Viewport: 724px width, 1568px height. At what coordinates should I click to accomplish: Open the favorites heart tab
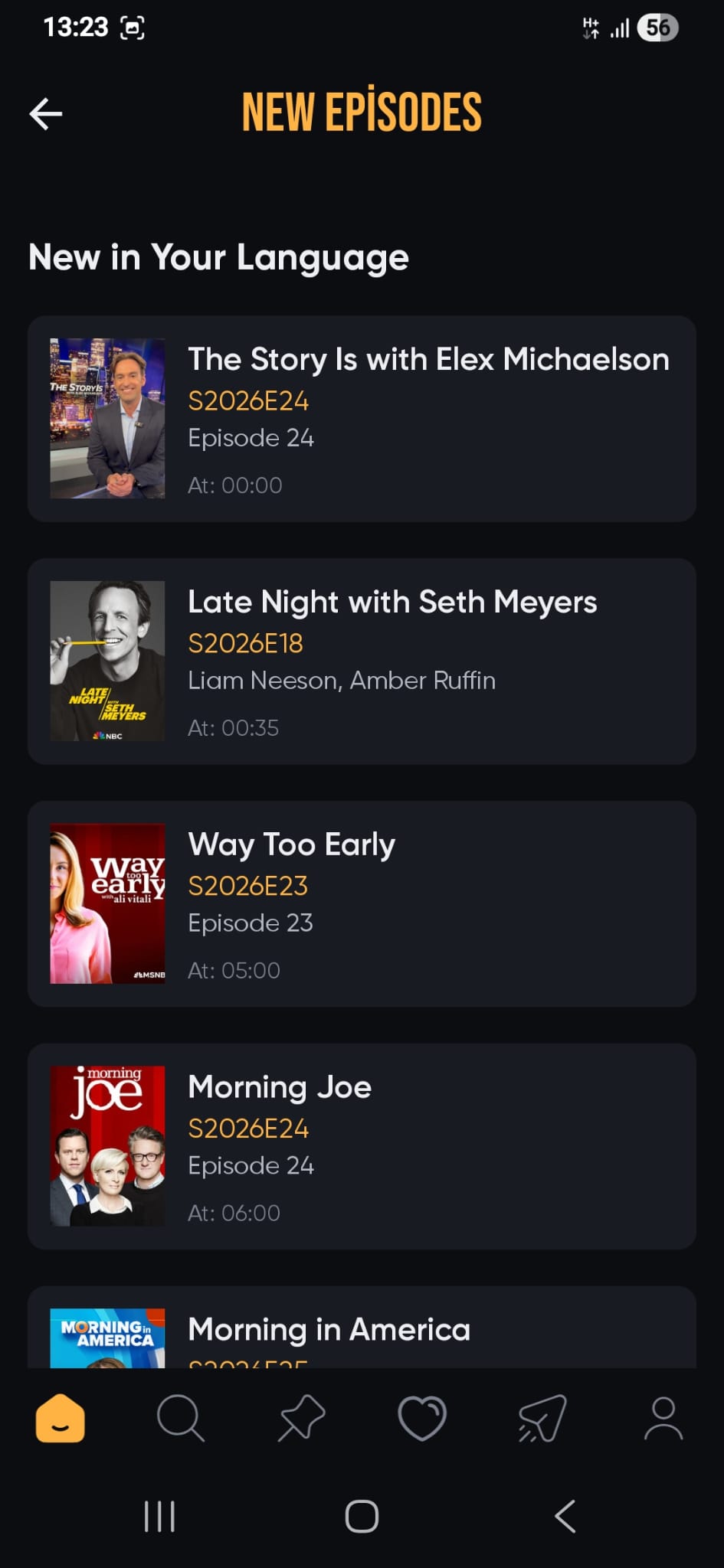[421, 1419]
